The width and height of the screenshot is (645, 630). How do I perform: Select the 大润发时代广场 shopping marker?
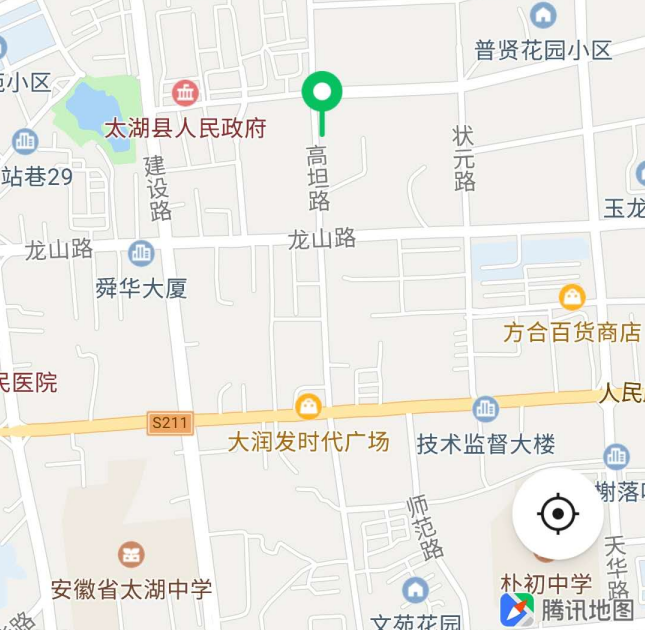[x=308, y=406]
